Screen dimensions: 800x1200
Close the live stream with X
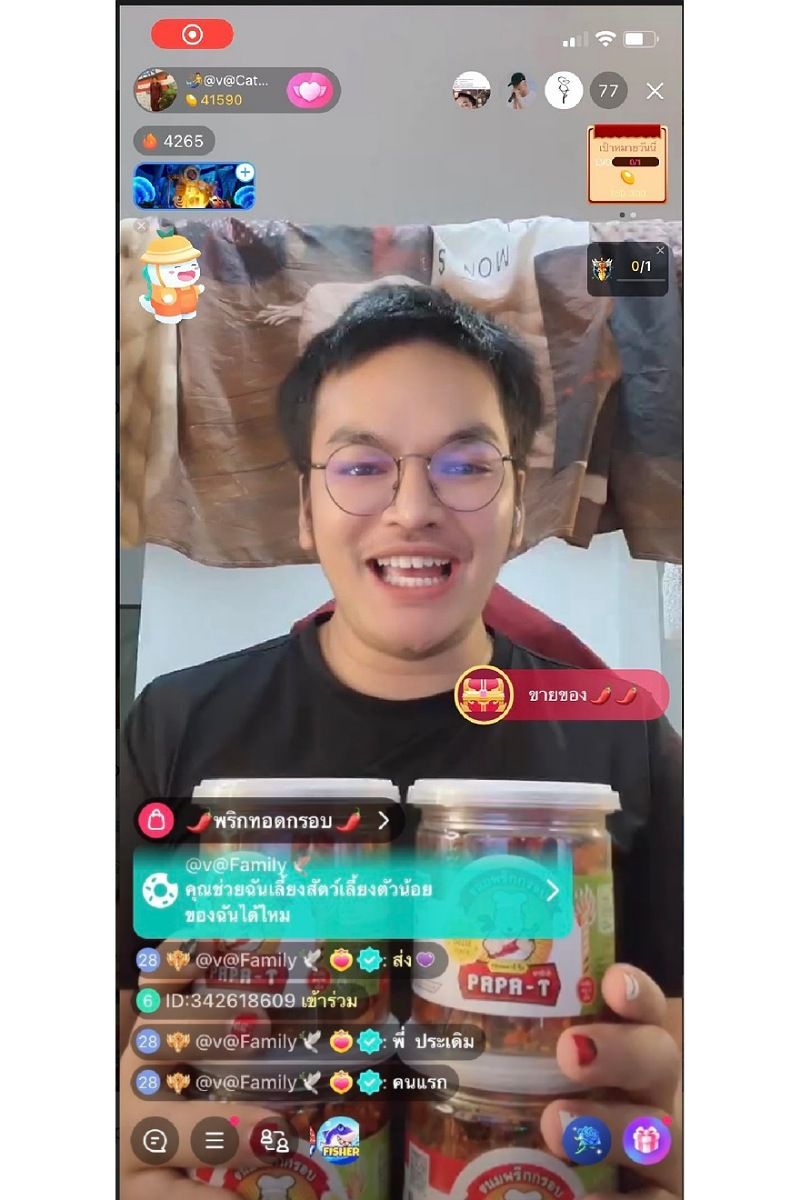655,91
